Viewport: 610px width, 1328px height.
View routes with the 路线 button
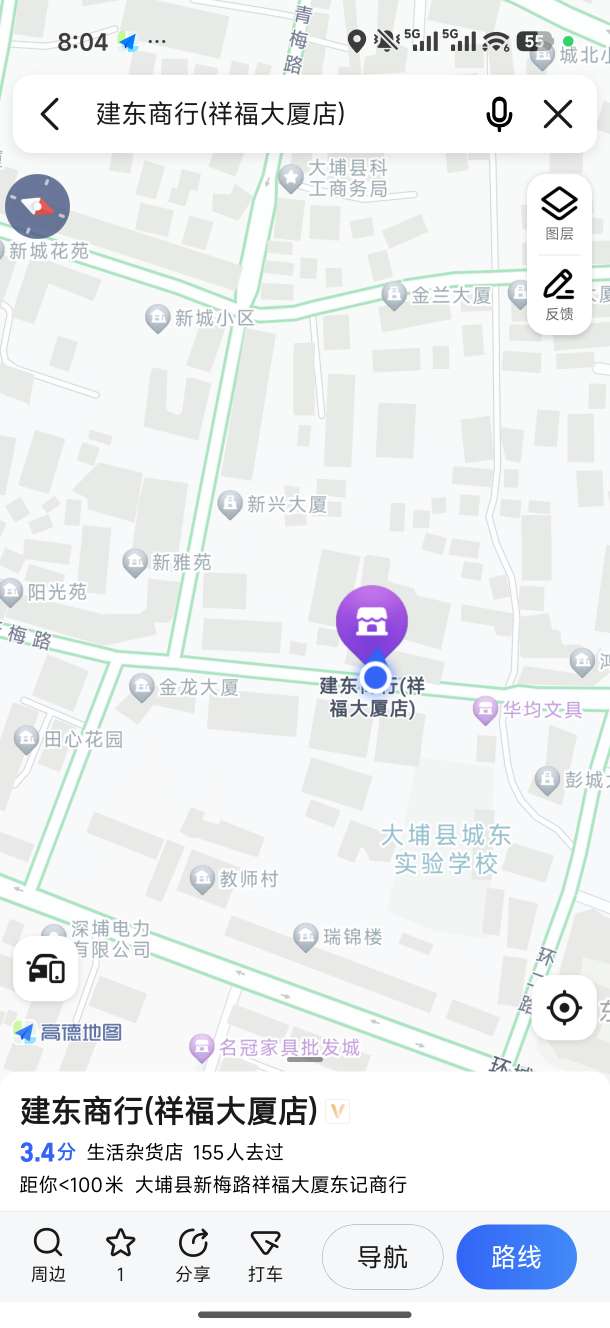click(516, 1256)
